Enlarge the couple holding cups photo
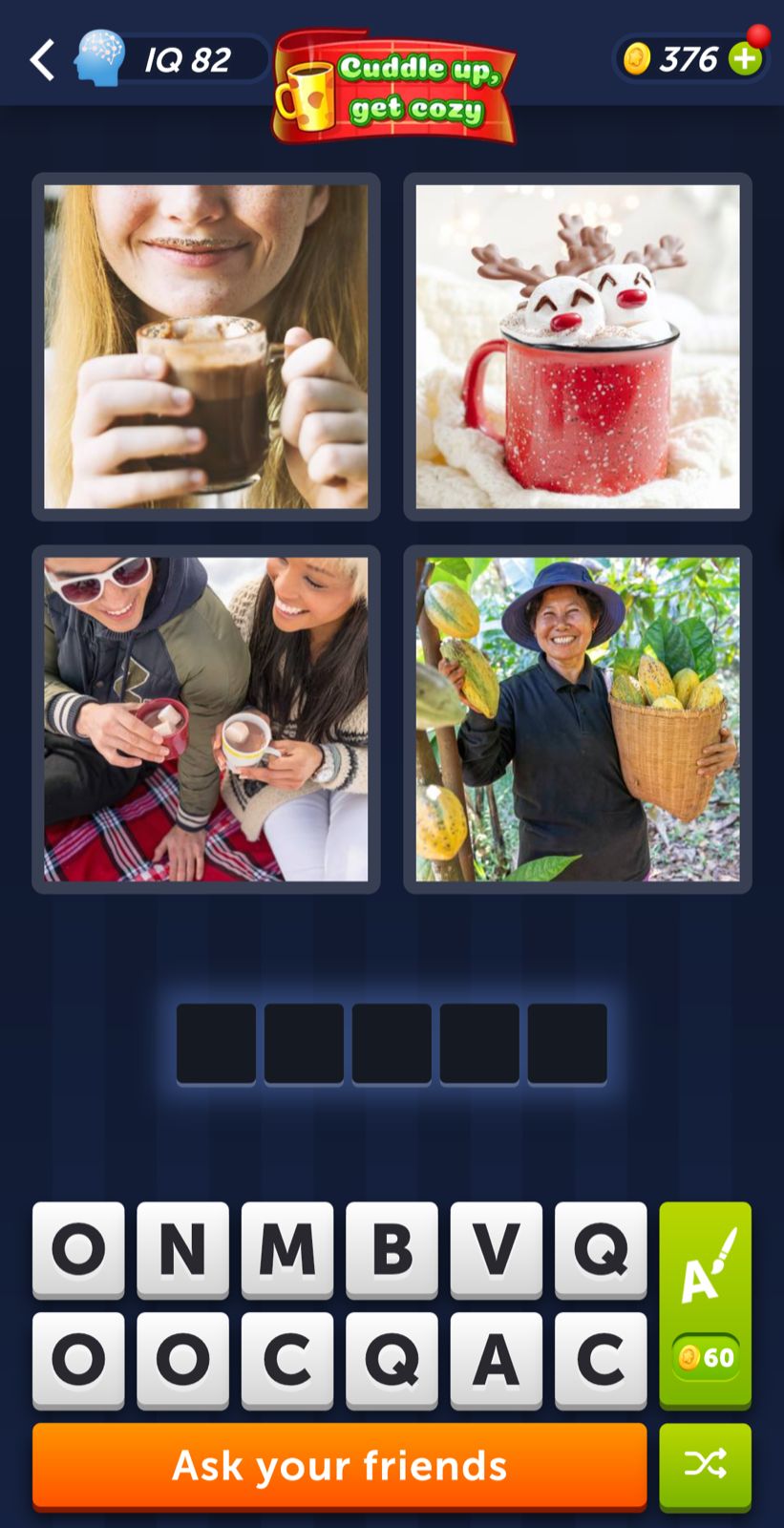The height and width of the screenshot is (1528, 784). 206,719
